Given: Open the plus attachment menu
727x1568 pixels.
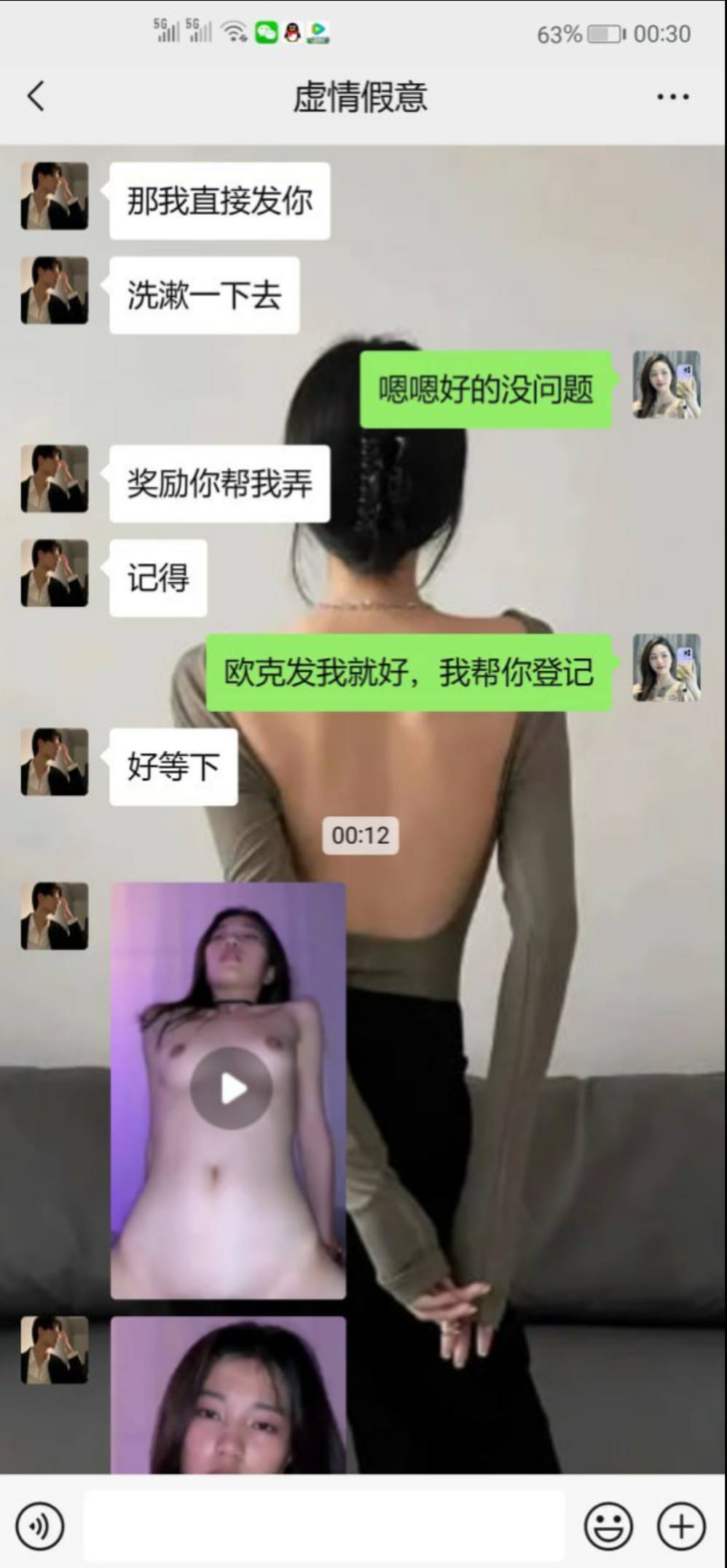Looking at the screenshot, I should tap(681, 1526).
